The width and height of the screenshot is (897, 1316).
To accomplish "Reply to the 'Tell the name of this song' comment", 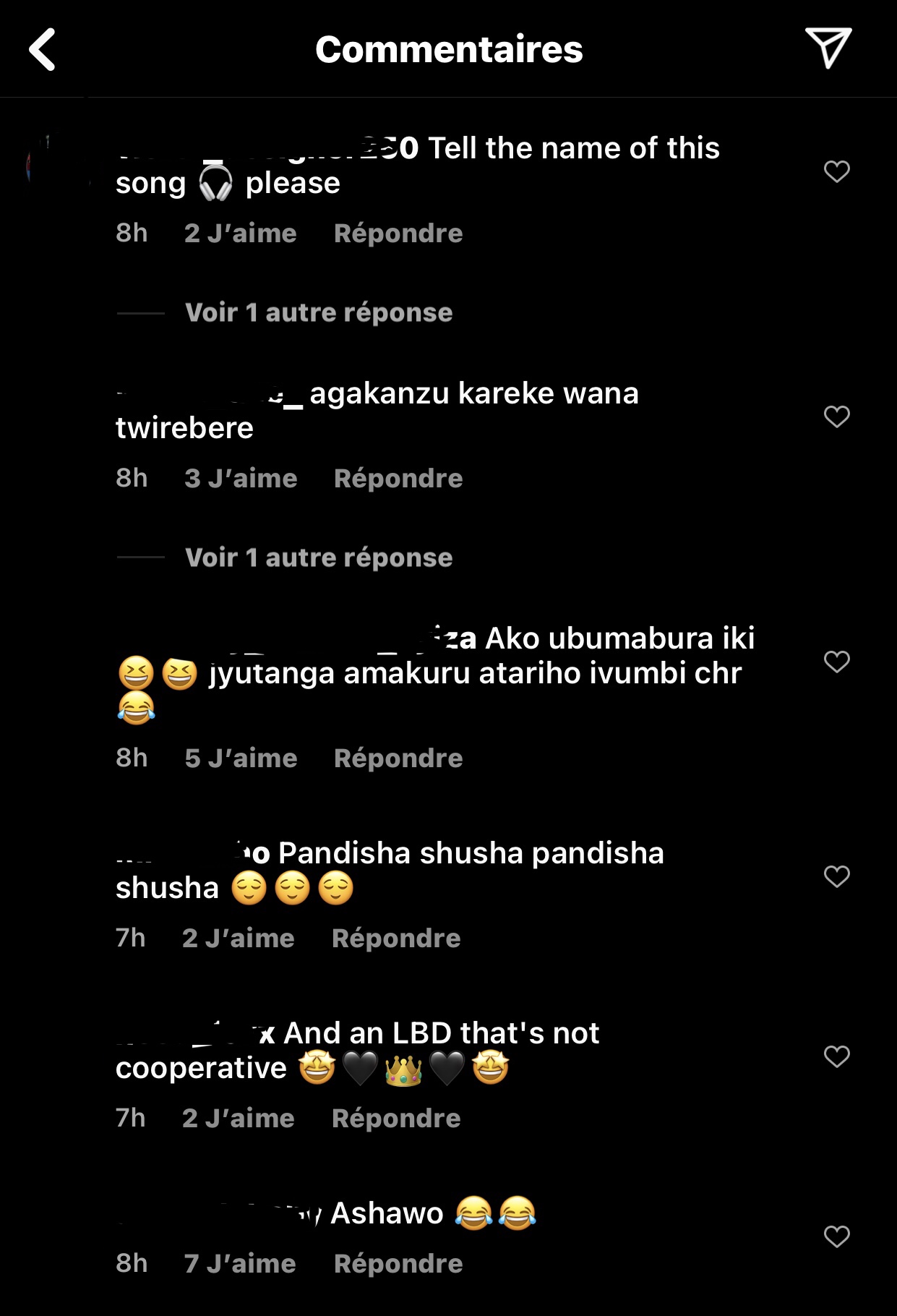I will (398, 234).
